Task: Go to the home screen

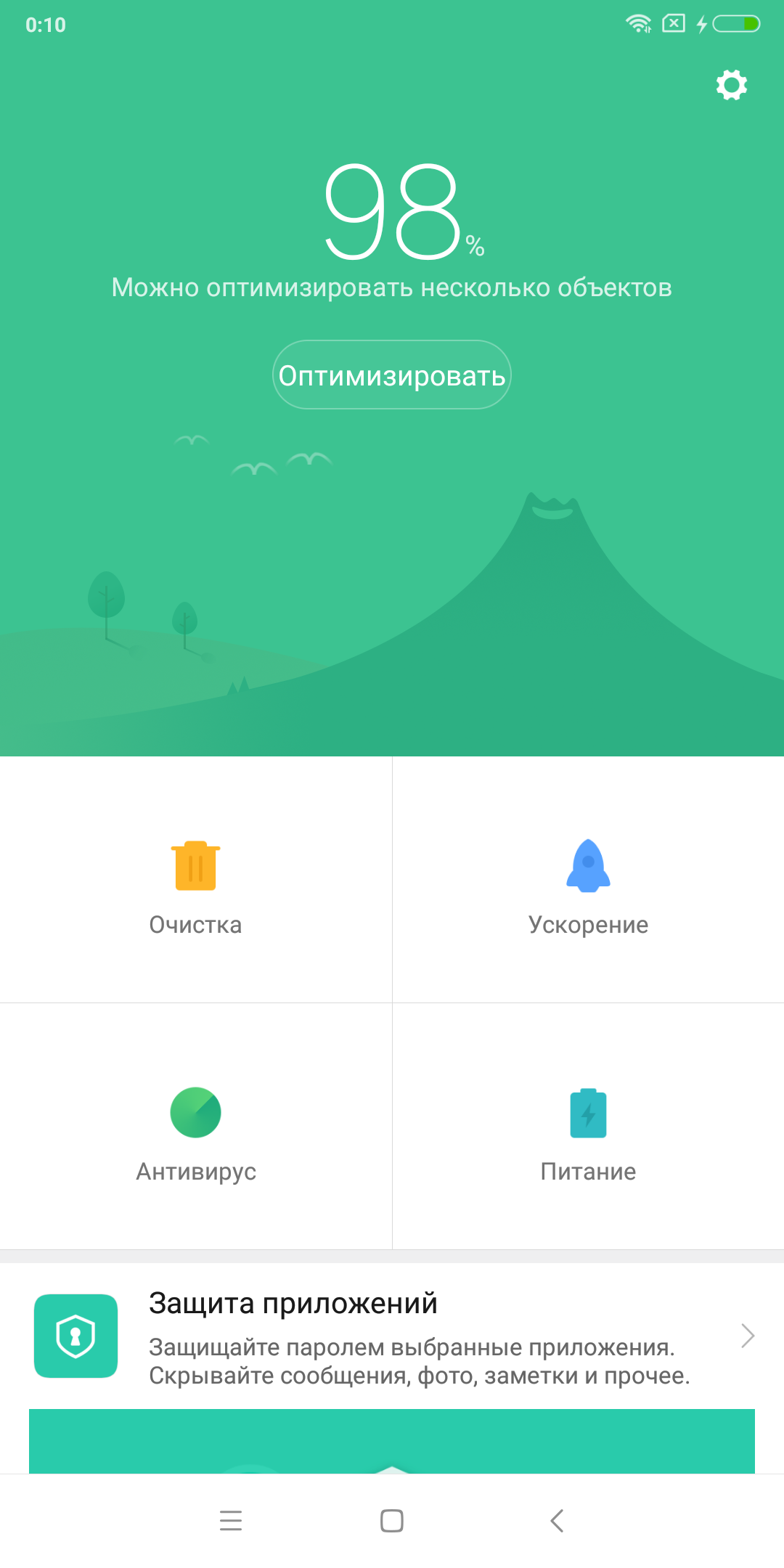Action: click(x=392, y=1520)
